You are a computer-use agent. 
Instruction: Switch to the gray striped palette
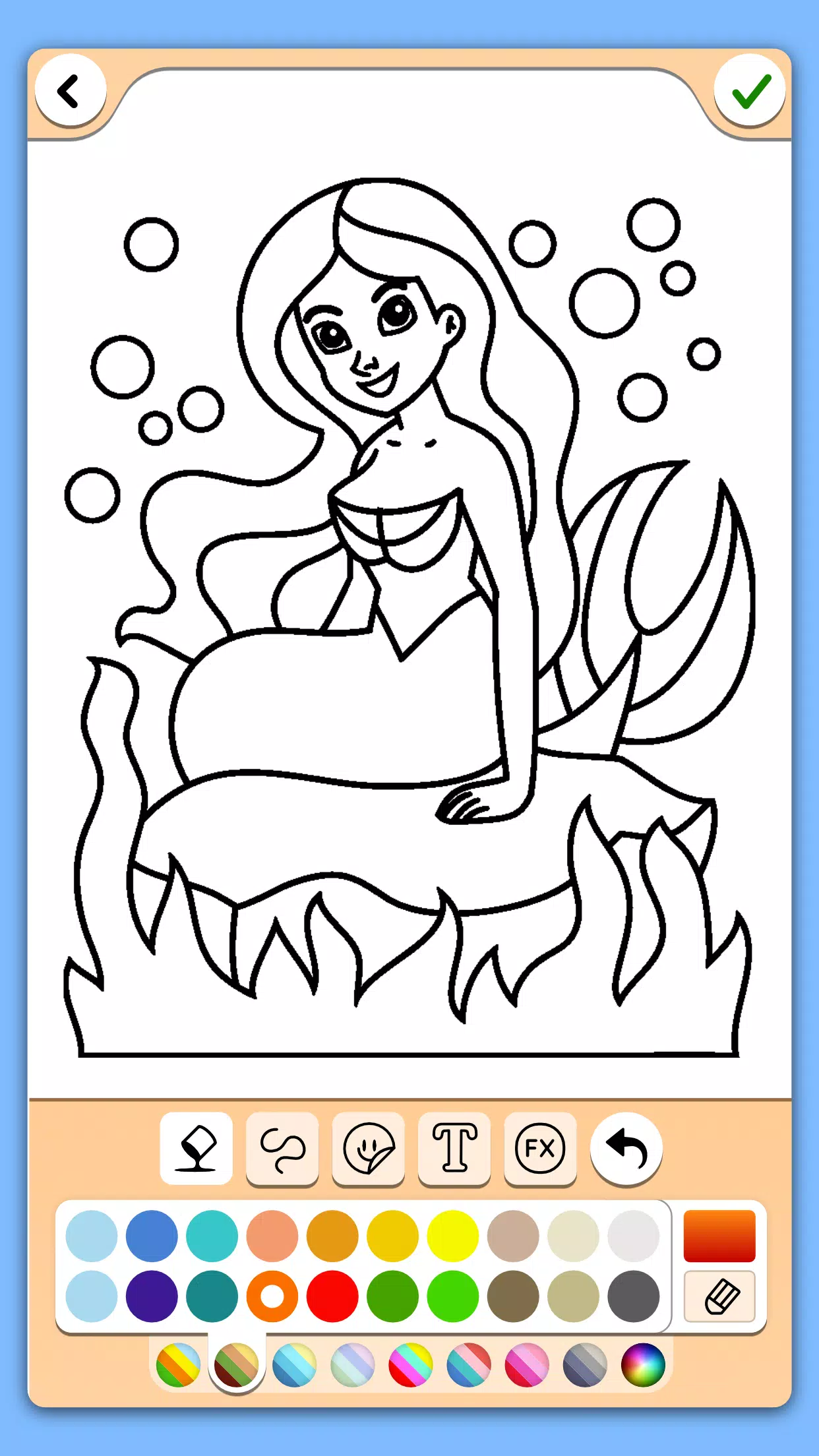pyautogui.click(x=585, y=1364)
